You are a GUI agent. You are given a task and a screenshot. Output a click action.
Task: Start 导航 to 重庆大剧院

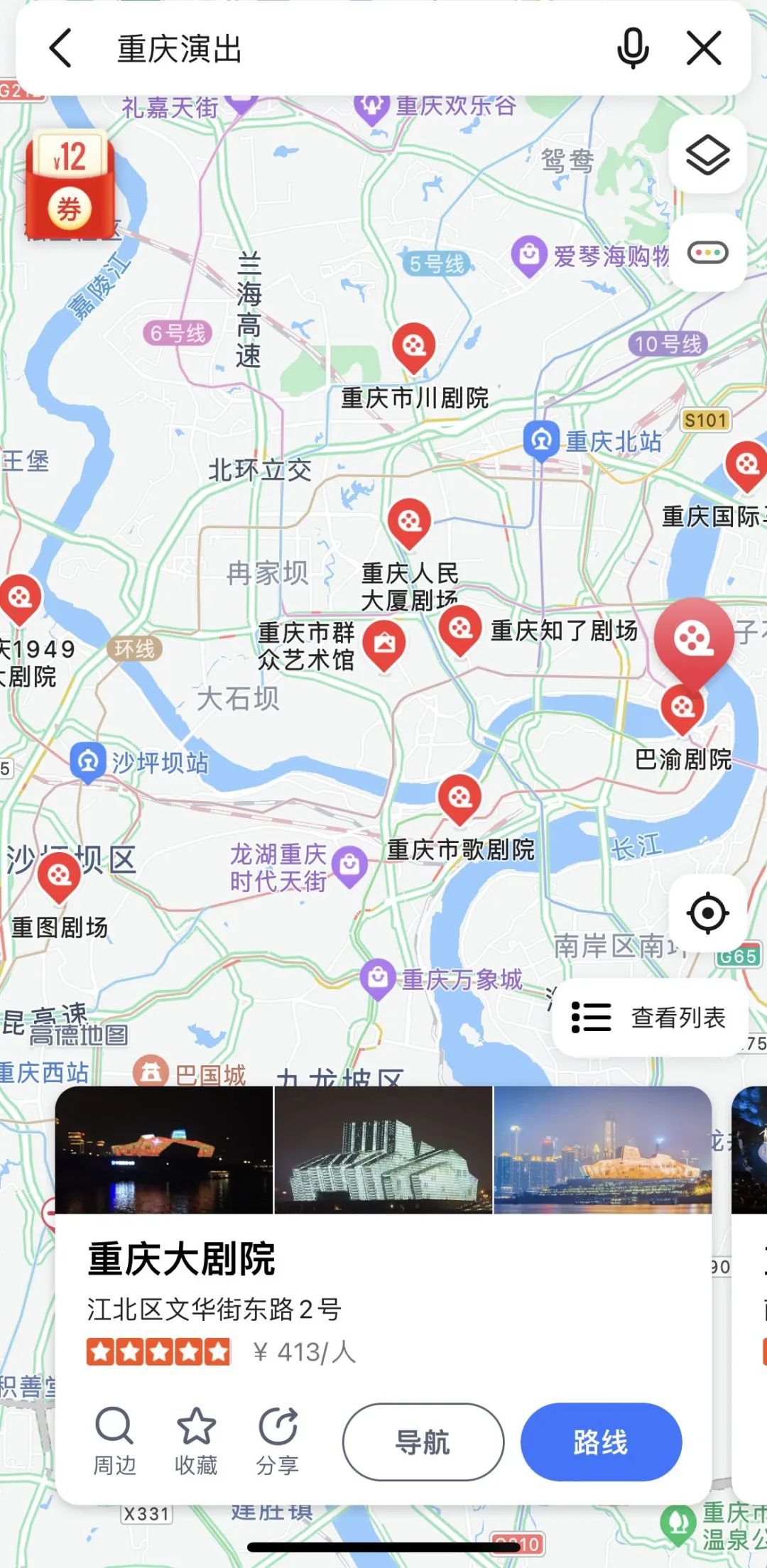[x=423, y=1442]
